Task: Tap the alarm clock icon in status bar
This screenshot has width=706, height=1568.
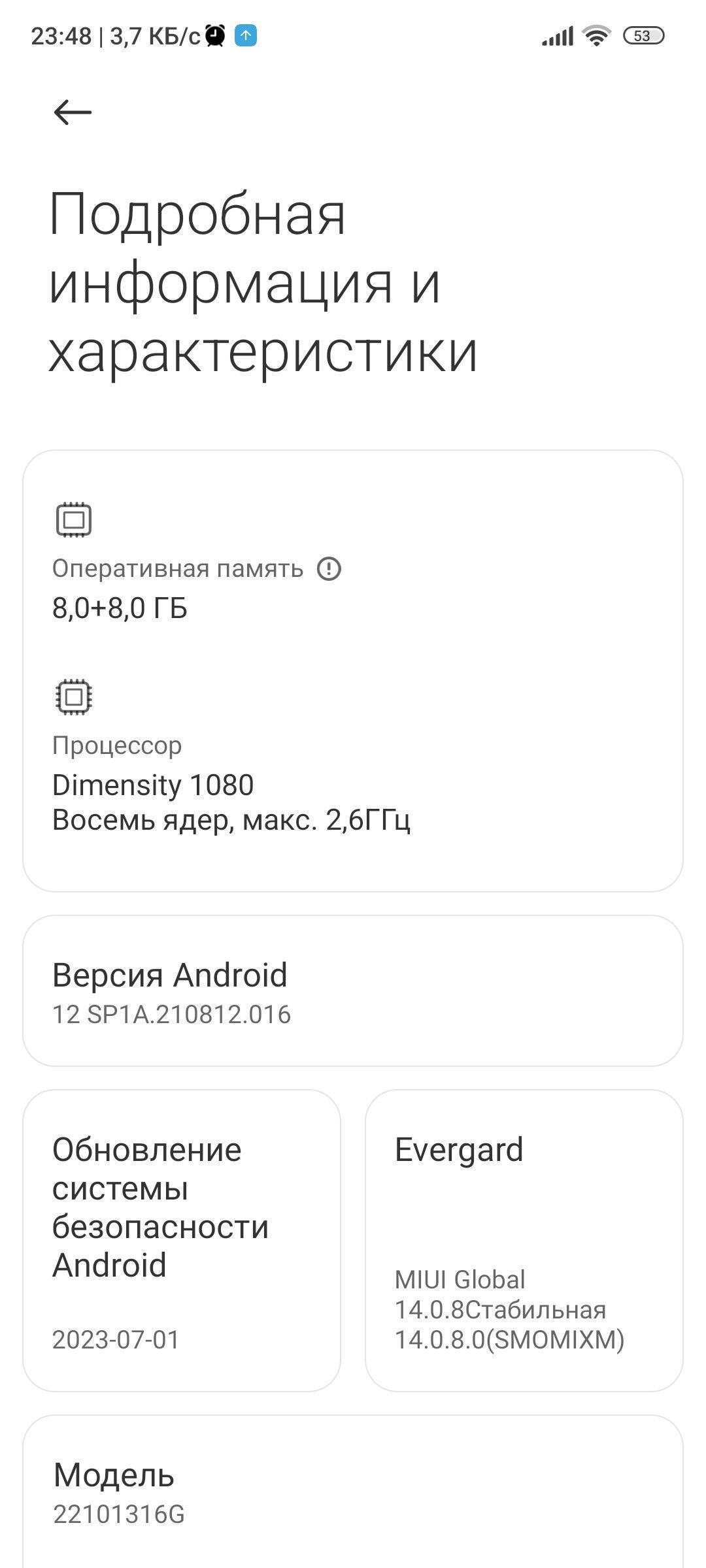Action: 216,36
